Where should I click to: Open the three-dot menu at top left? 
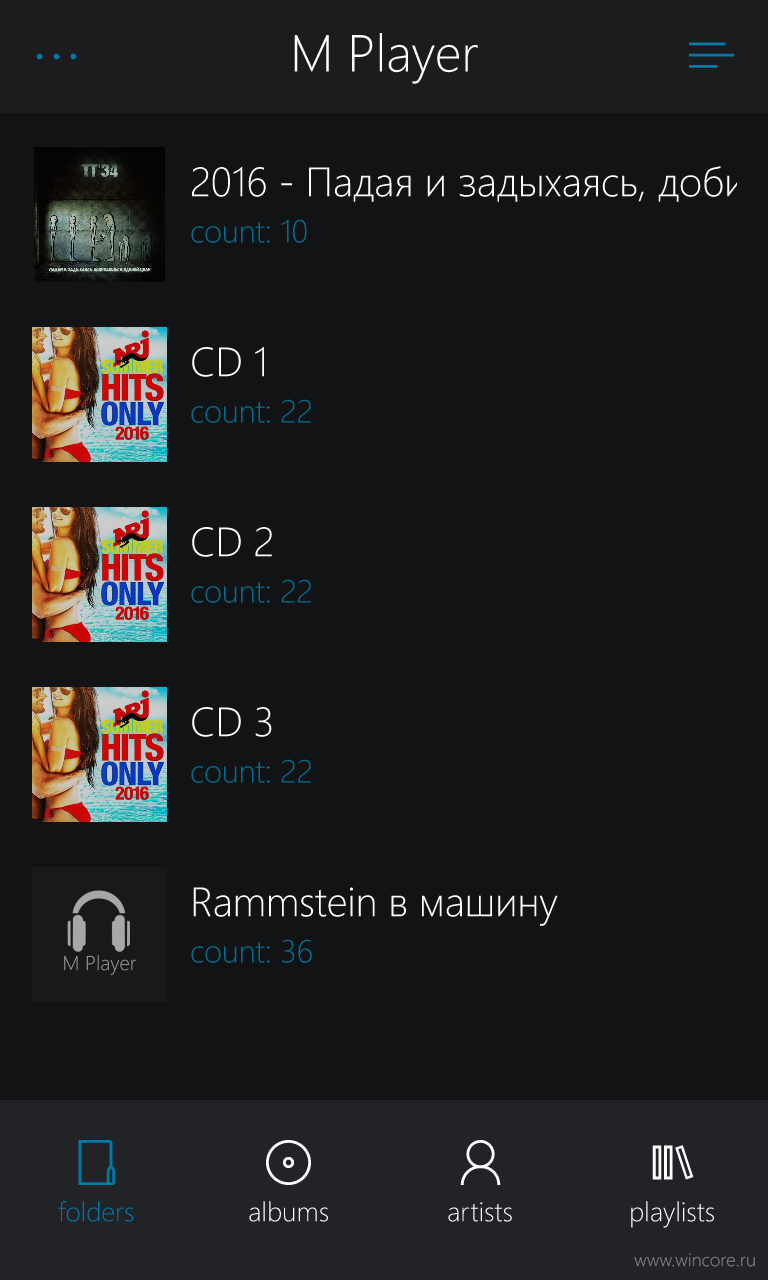click(56, 56)
